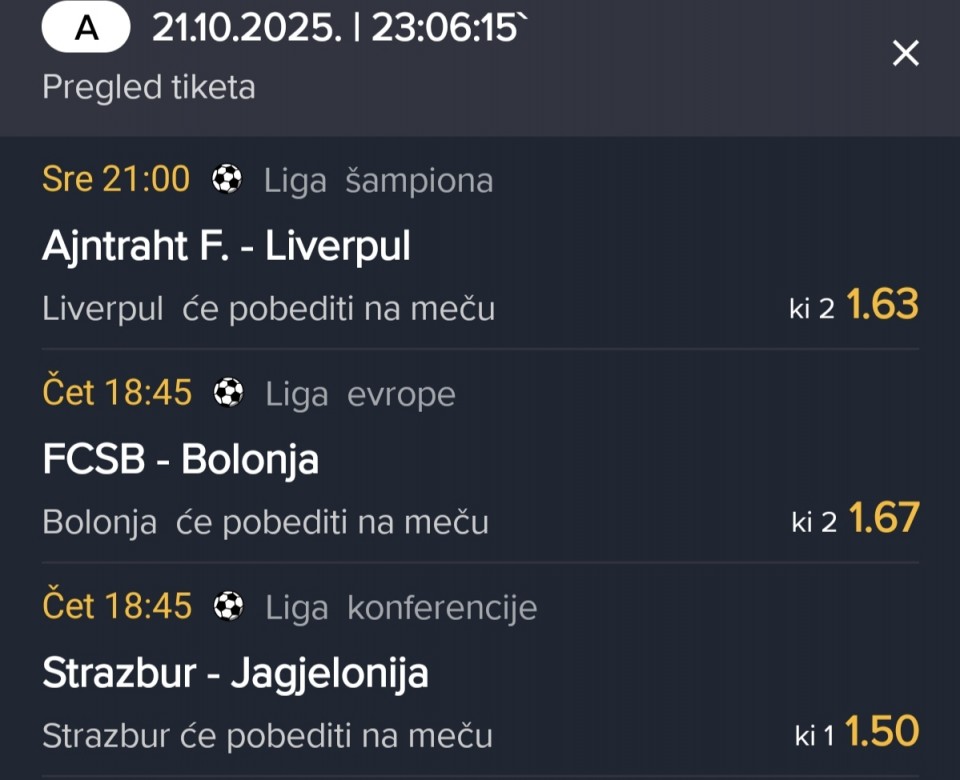The height and width of the screenshot is (780, 960).
Task: Close the ticket preview
Action: [905, 54]
